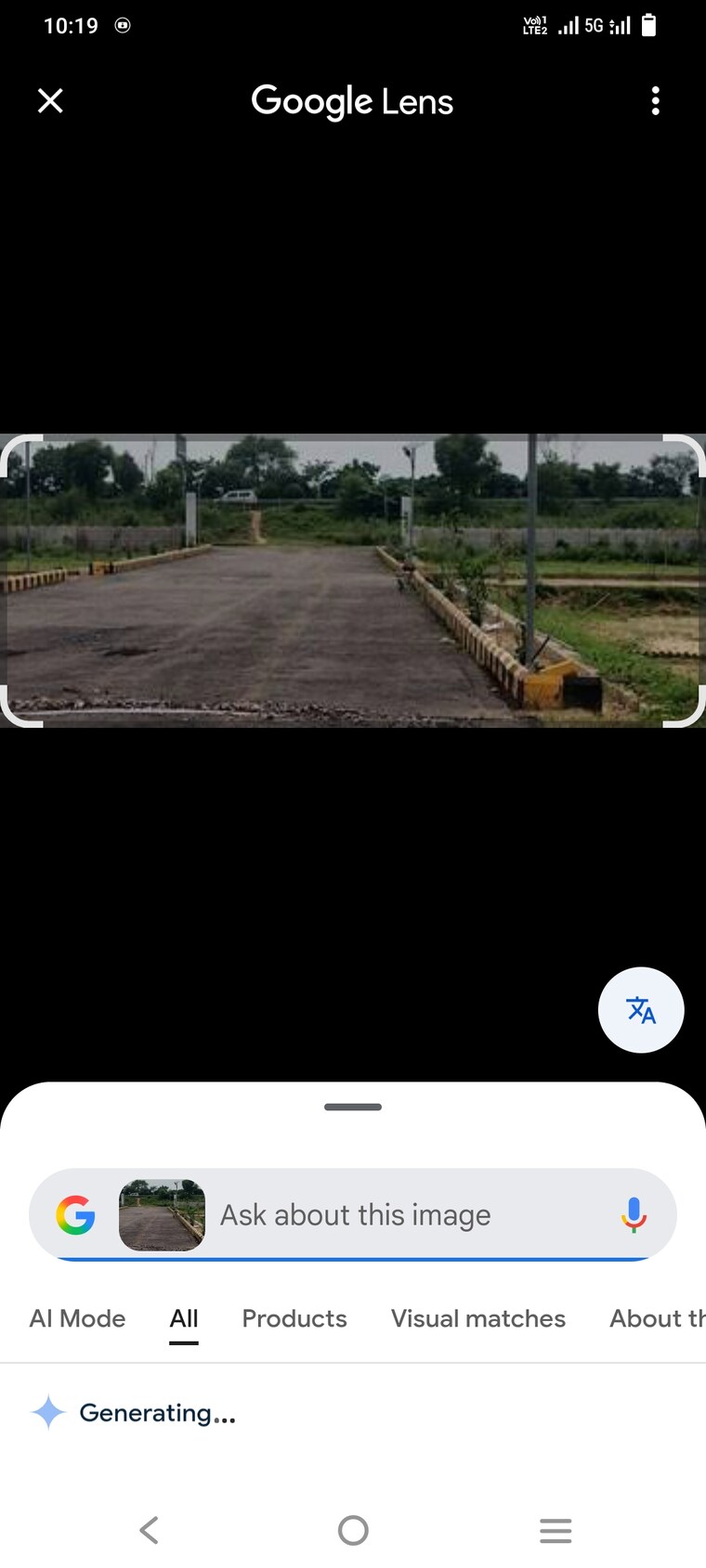Activate voice search with the microphone

coord(633,1214)
